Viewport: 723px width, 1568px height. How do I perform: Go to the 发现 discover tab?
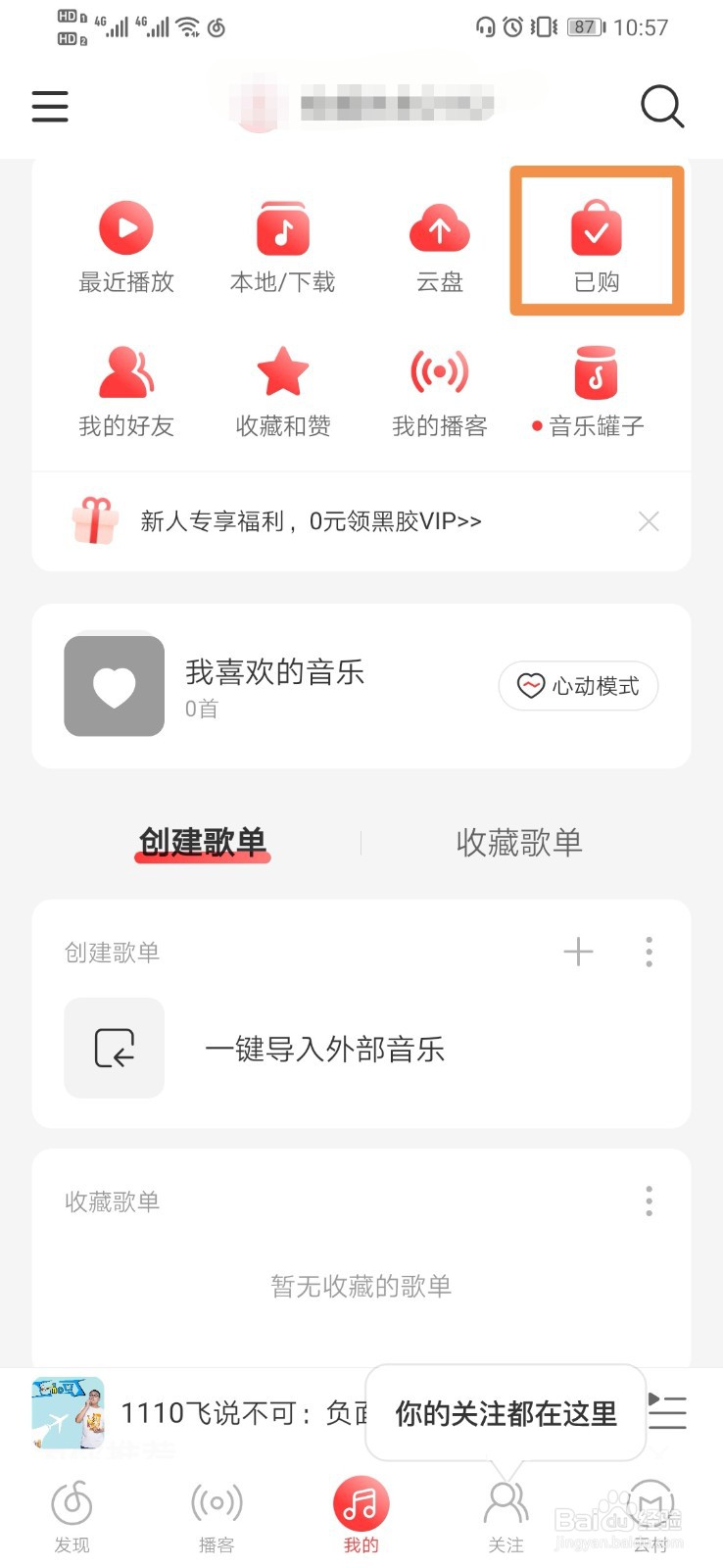pyautogui.click(x=72, y=1514)
